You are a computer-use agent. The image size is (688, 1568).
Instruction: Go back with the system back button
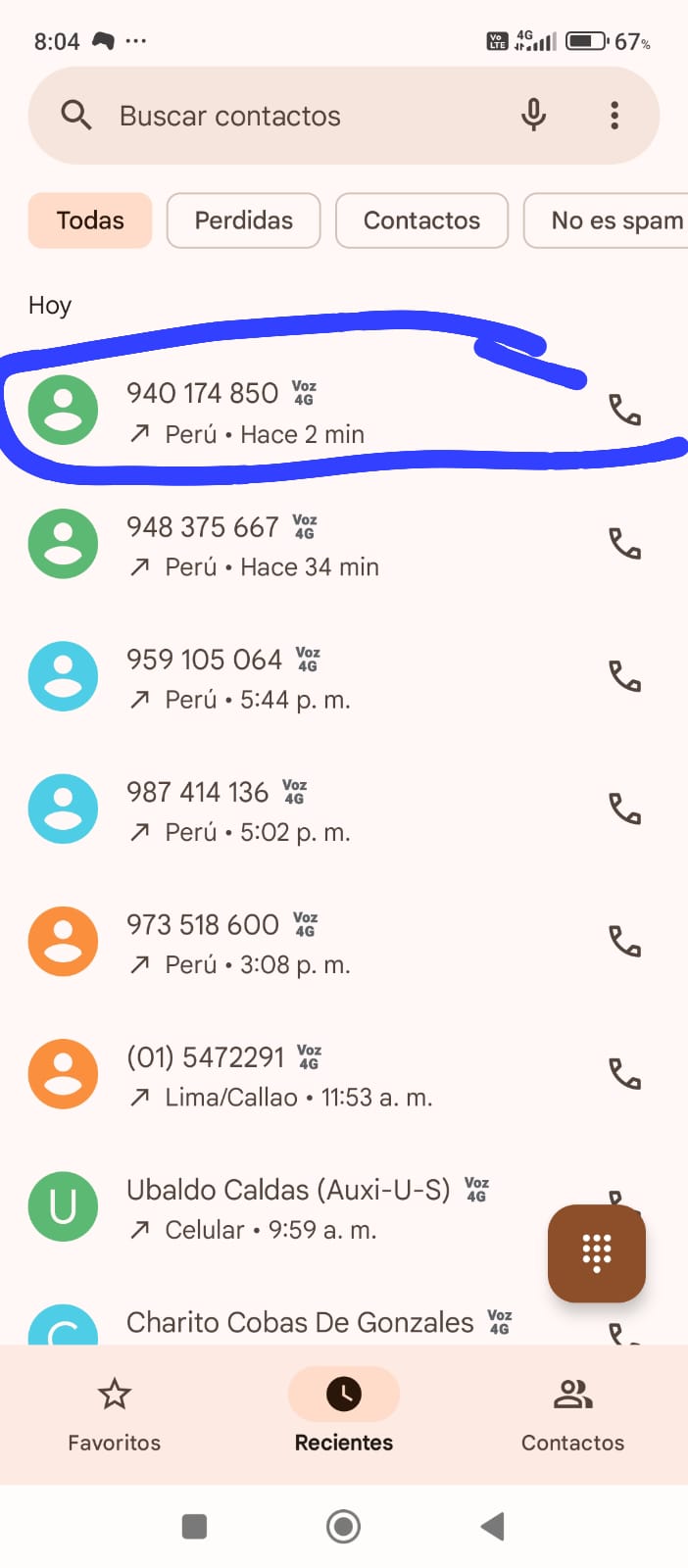tap(493, 1526)
